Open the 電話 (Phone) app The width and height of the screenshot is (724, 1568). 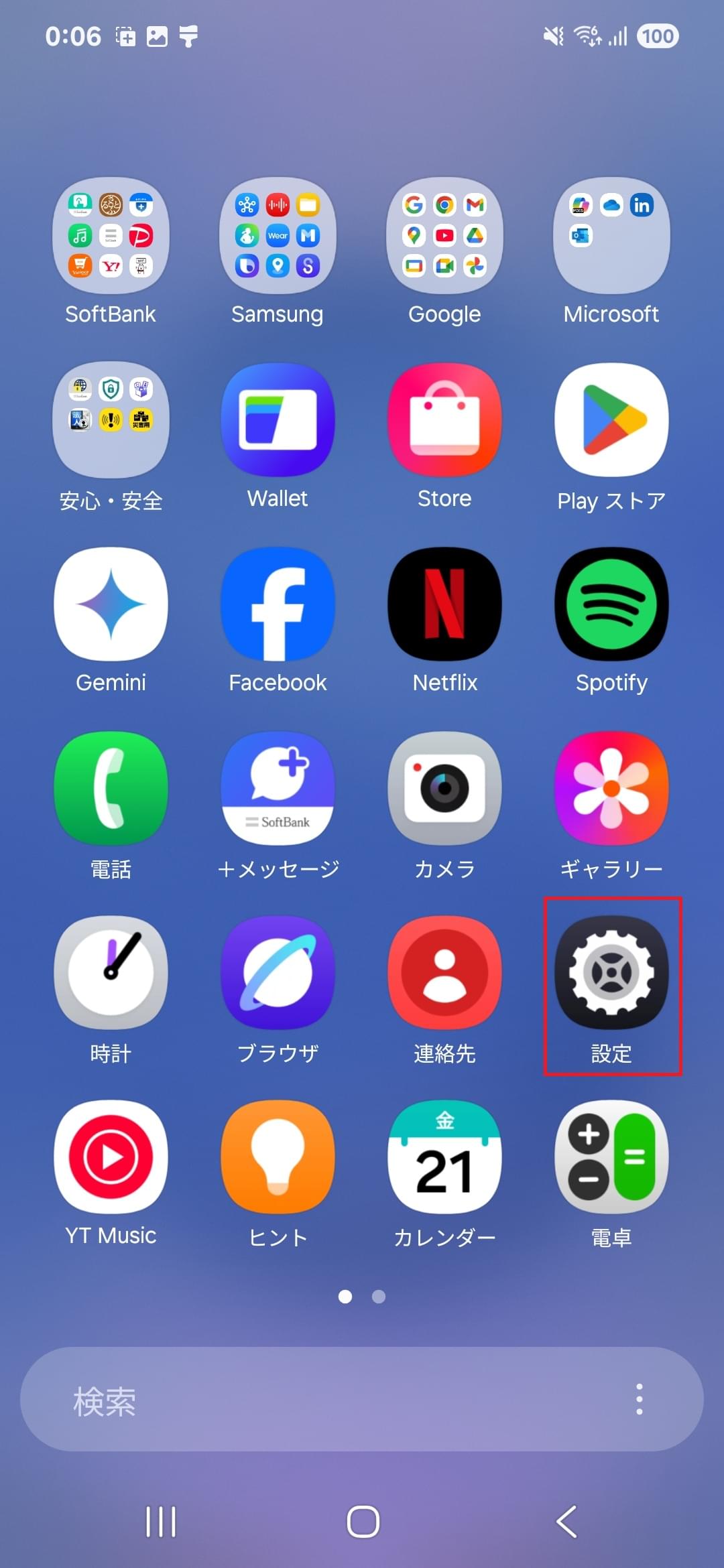coord(111,789)
